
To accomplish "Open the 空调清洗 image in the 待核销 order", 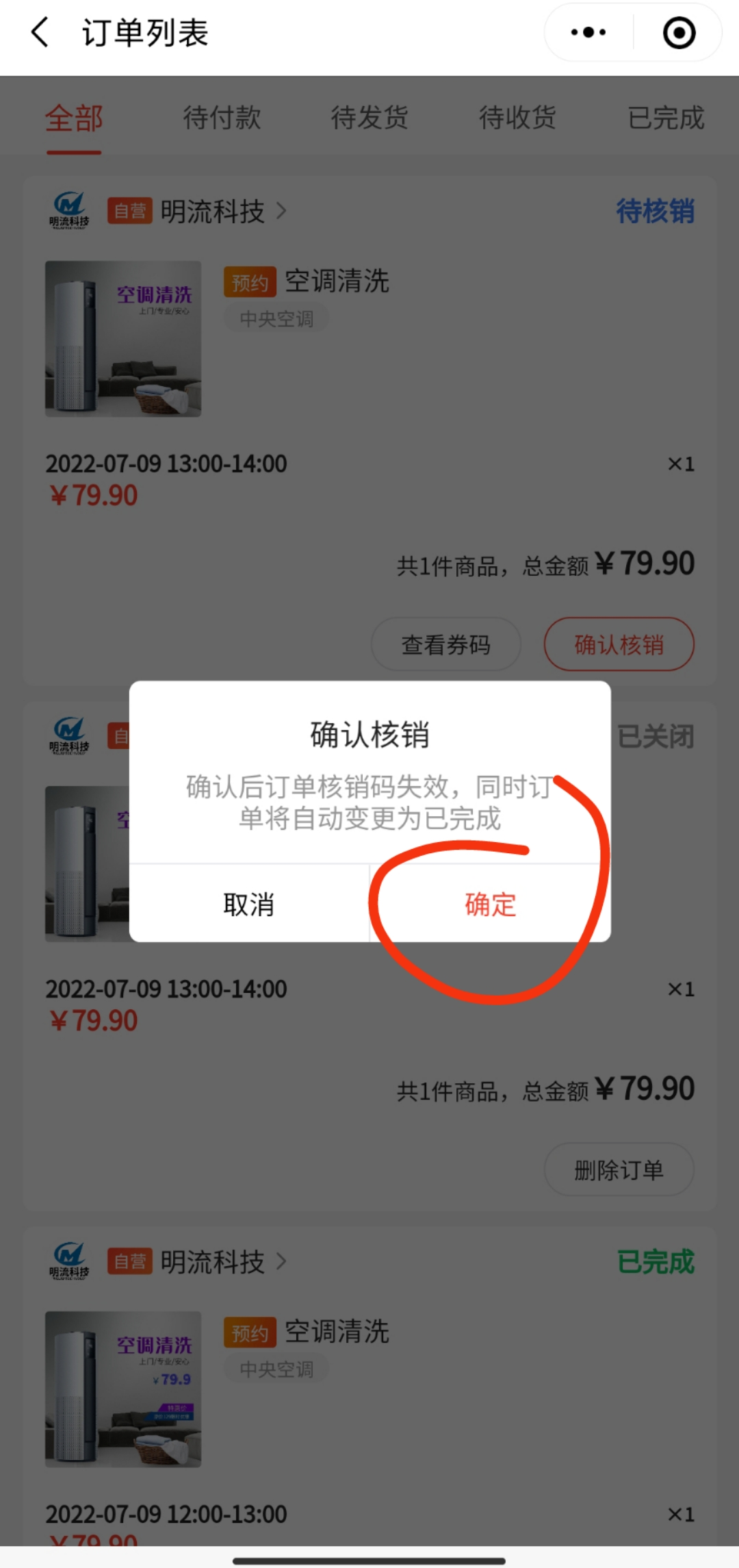I will pos(123,339).
